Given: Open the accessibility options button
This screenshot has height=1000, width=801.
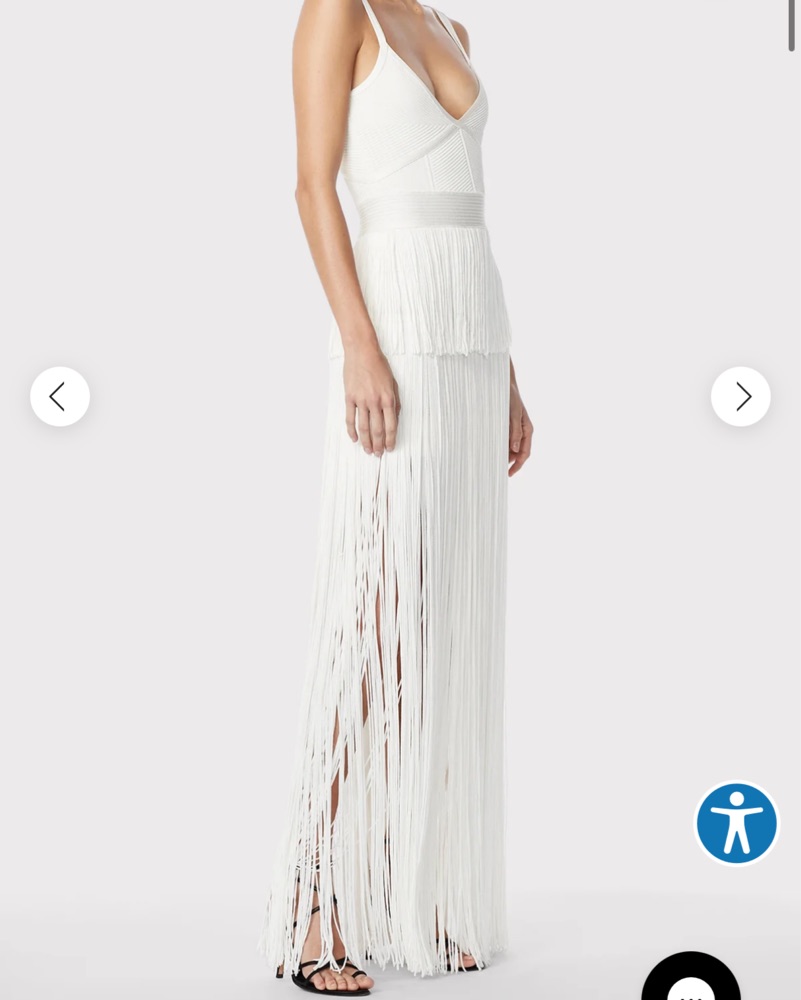Looking at the screenshot, I should click(737, 823).
